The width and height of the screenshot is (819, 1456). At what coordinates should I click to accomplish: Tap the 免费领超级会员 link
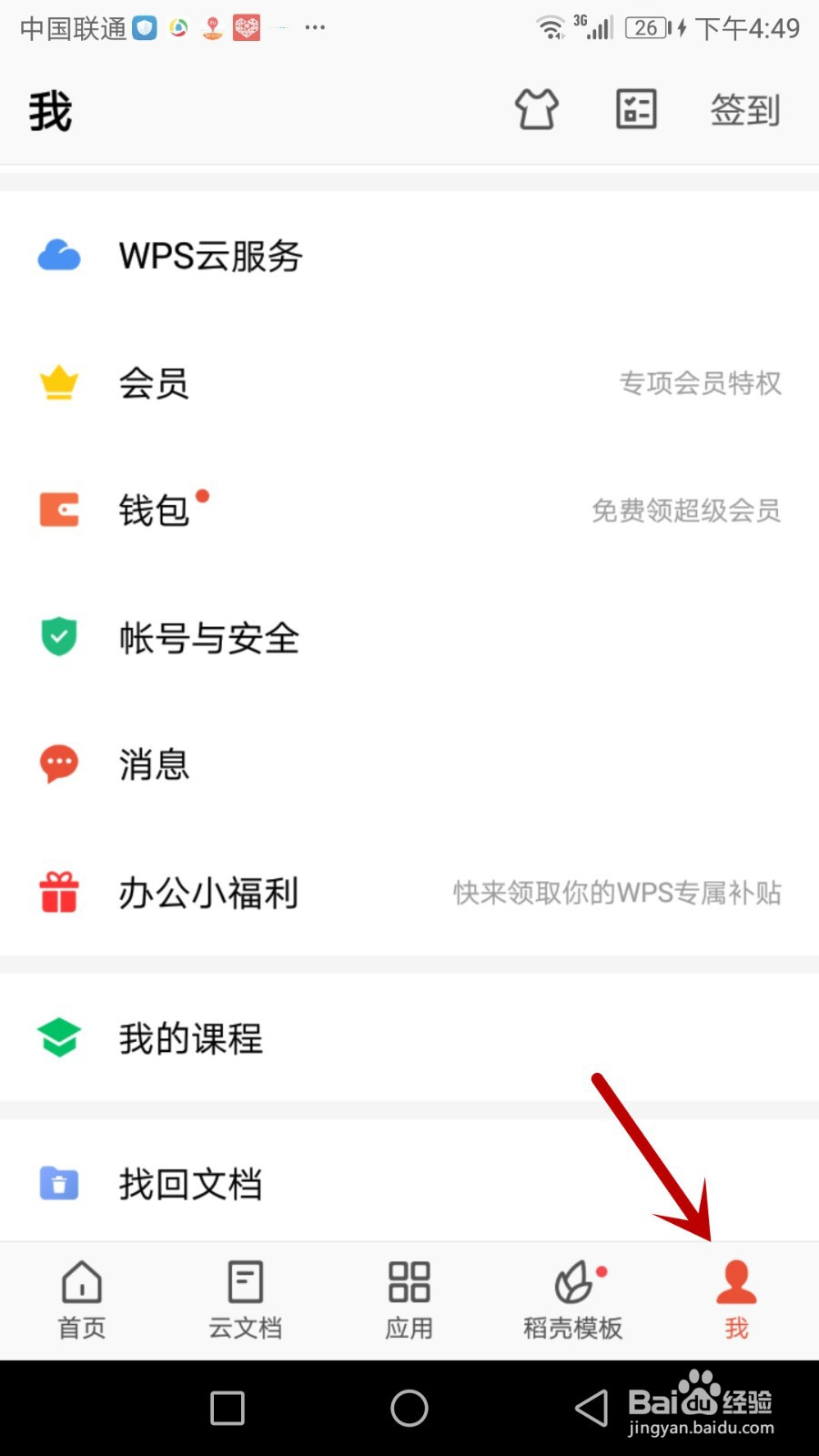pyautogui.click(x=686, y=511)
